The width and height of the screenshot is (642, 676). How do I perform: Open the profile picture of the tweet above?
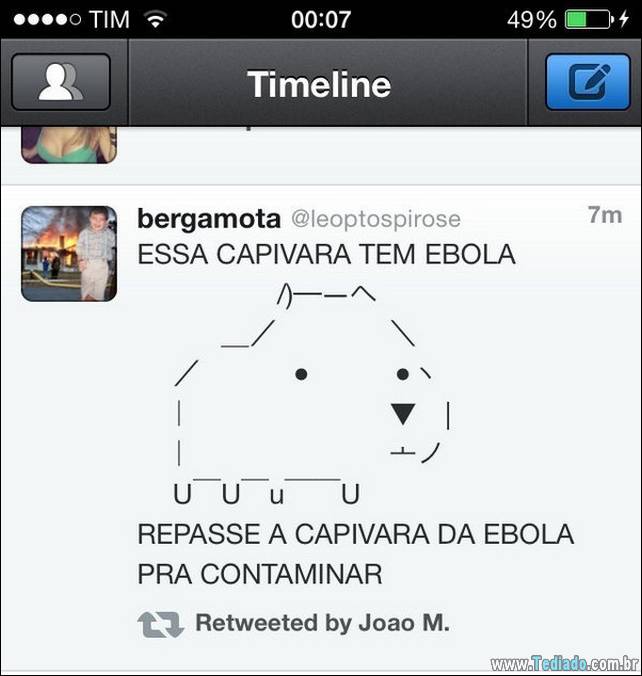(69, 145)
